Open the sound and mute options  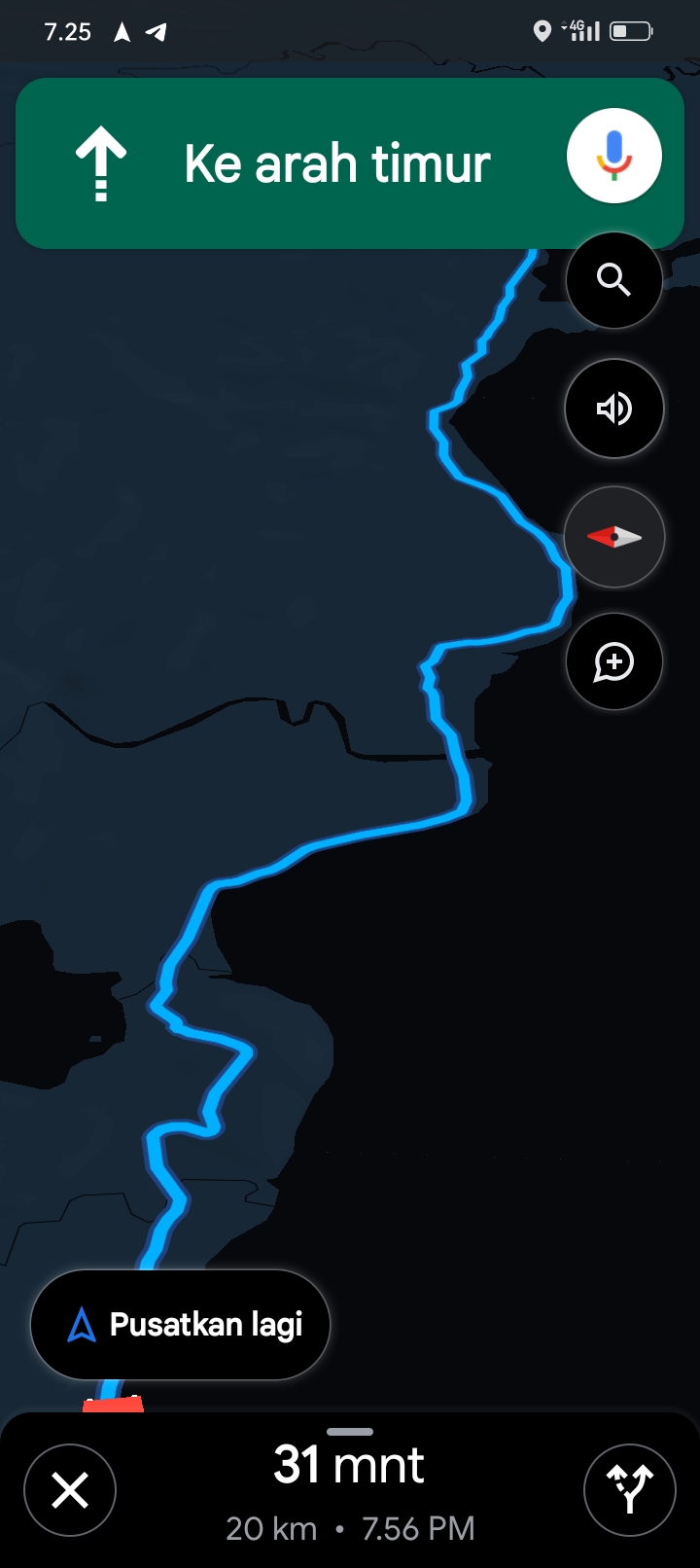click(x=613, y=409)
